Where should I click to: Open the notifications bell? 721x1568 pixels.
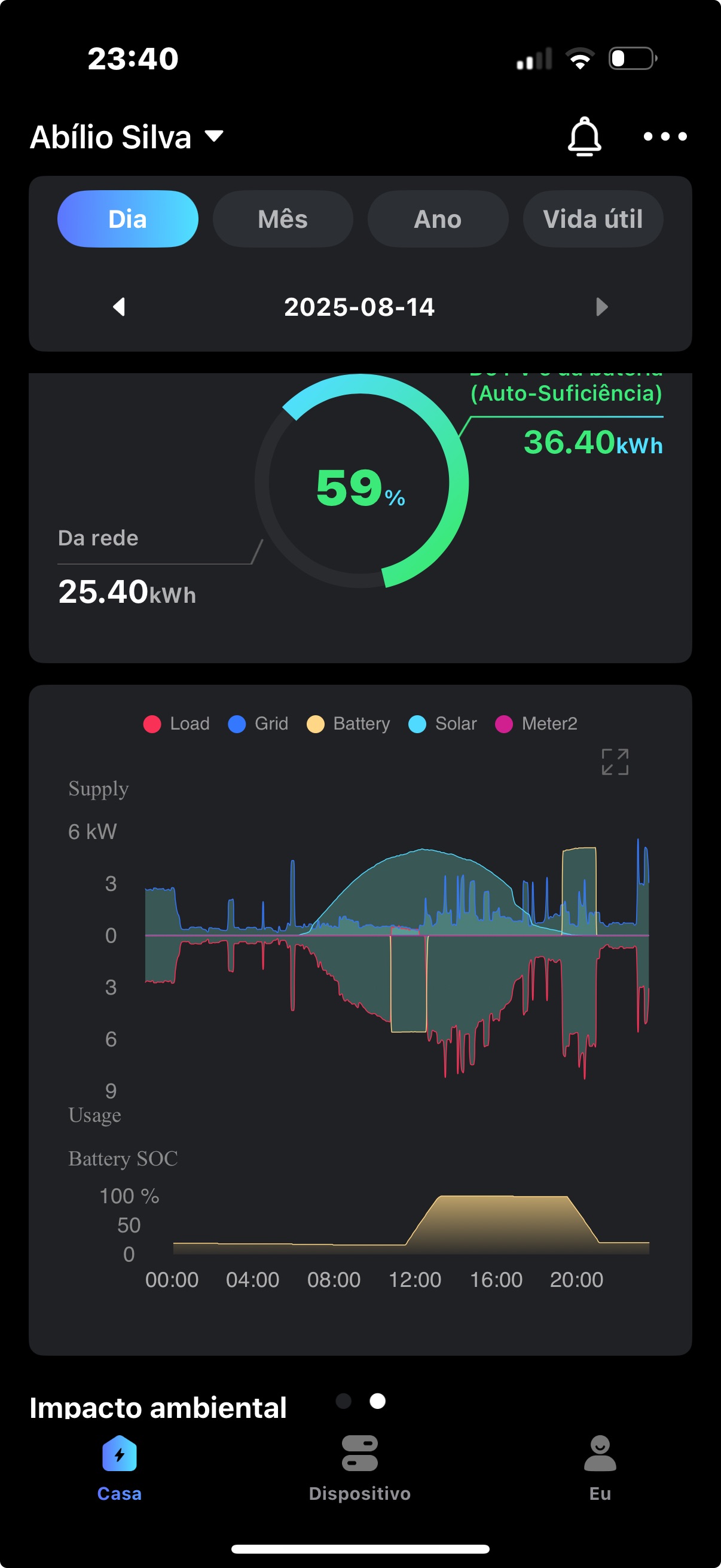(x=584, y=136)
